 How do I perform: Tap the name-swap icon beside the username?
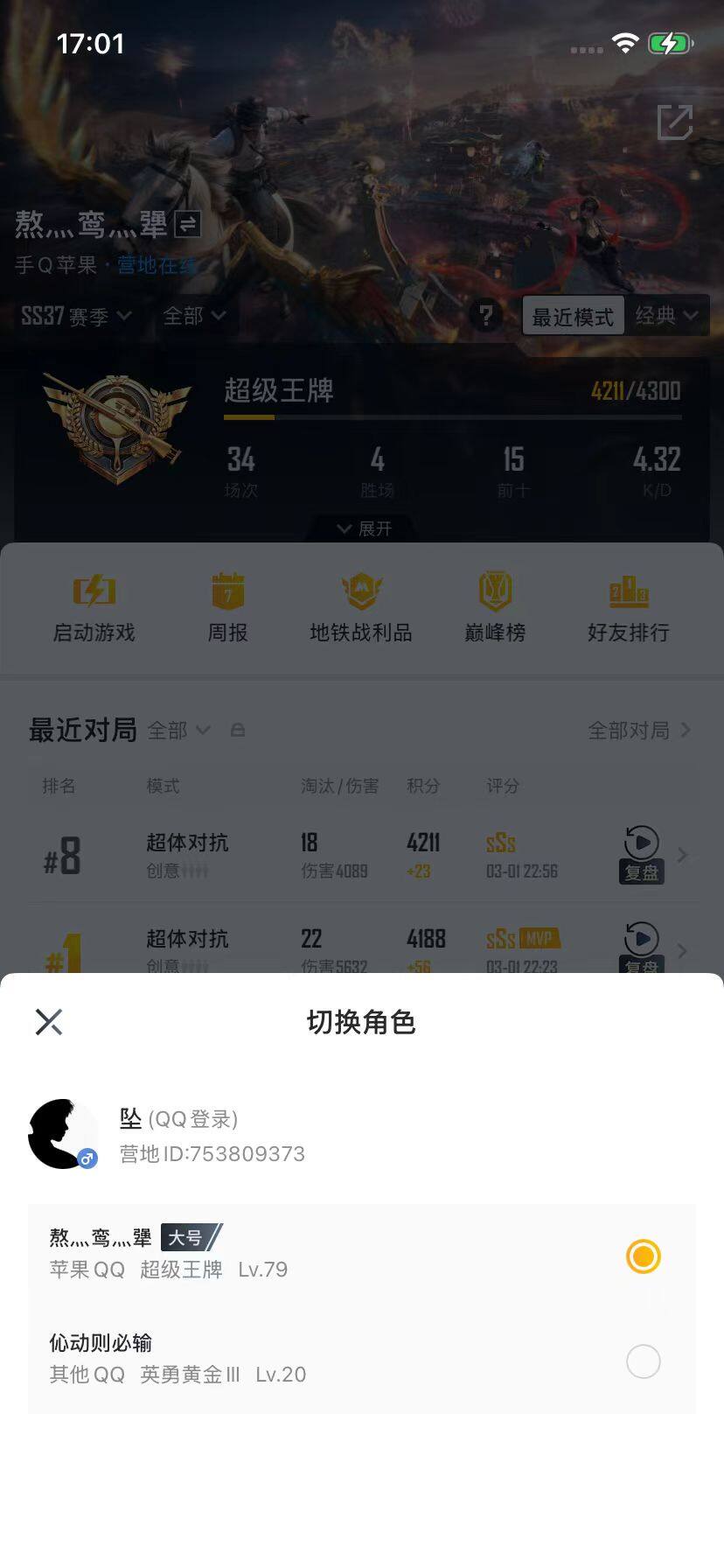click(x=184, y=225)
